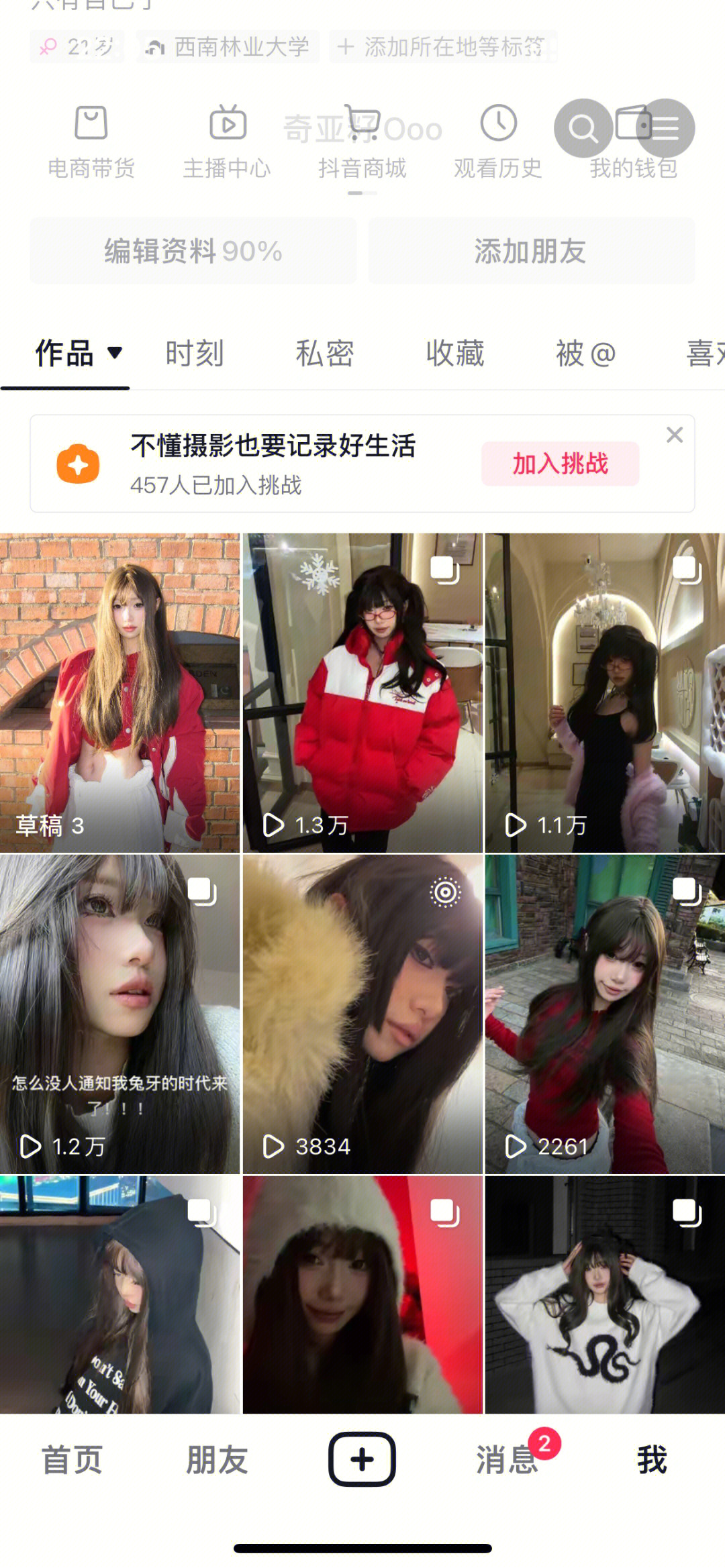Create a new post with plus button

[x=362, y=1459]
